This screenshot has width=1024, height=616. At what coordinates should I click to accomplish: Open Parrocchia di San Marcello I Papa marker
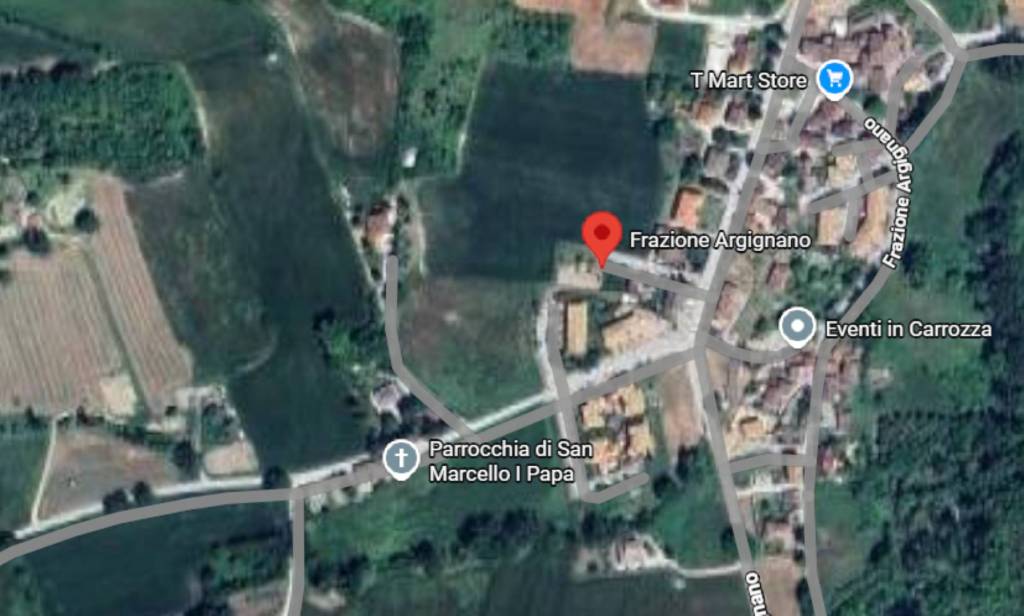400,459
